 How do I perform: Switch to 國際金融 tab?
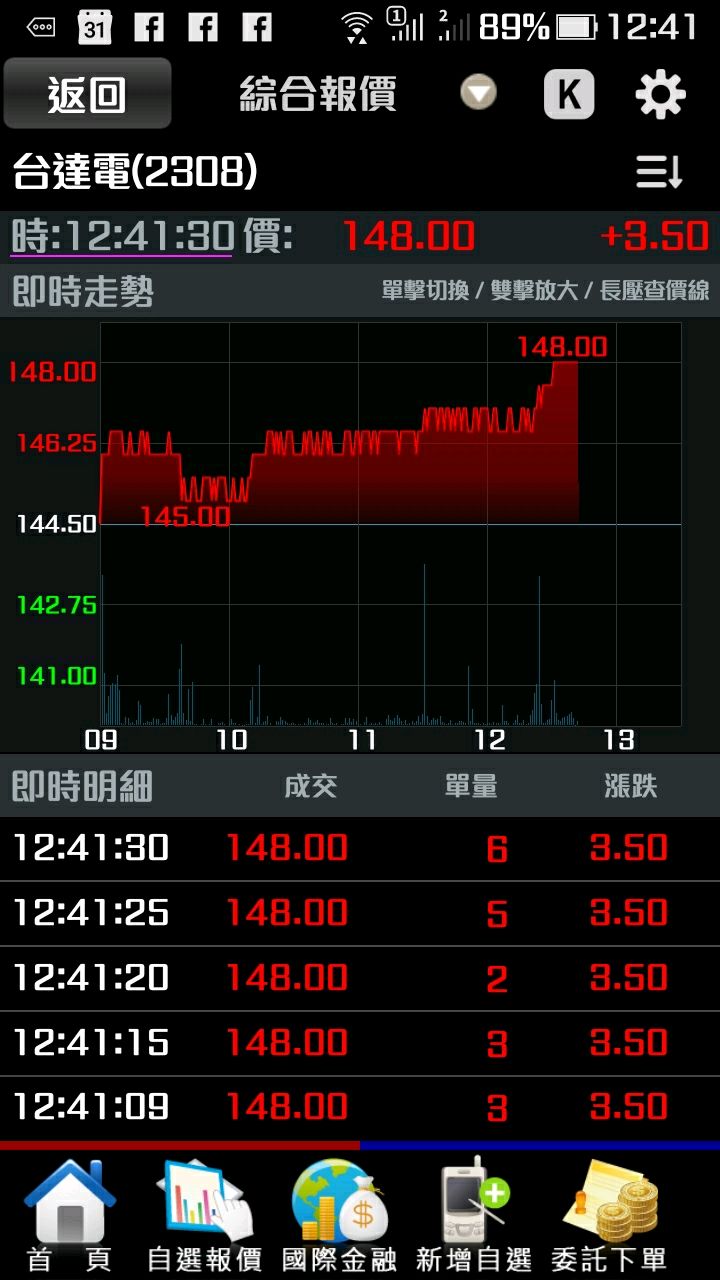click(340, 1216)
